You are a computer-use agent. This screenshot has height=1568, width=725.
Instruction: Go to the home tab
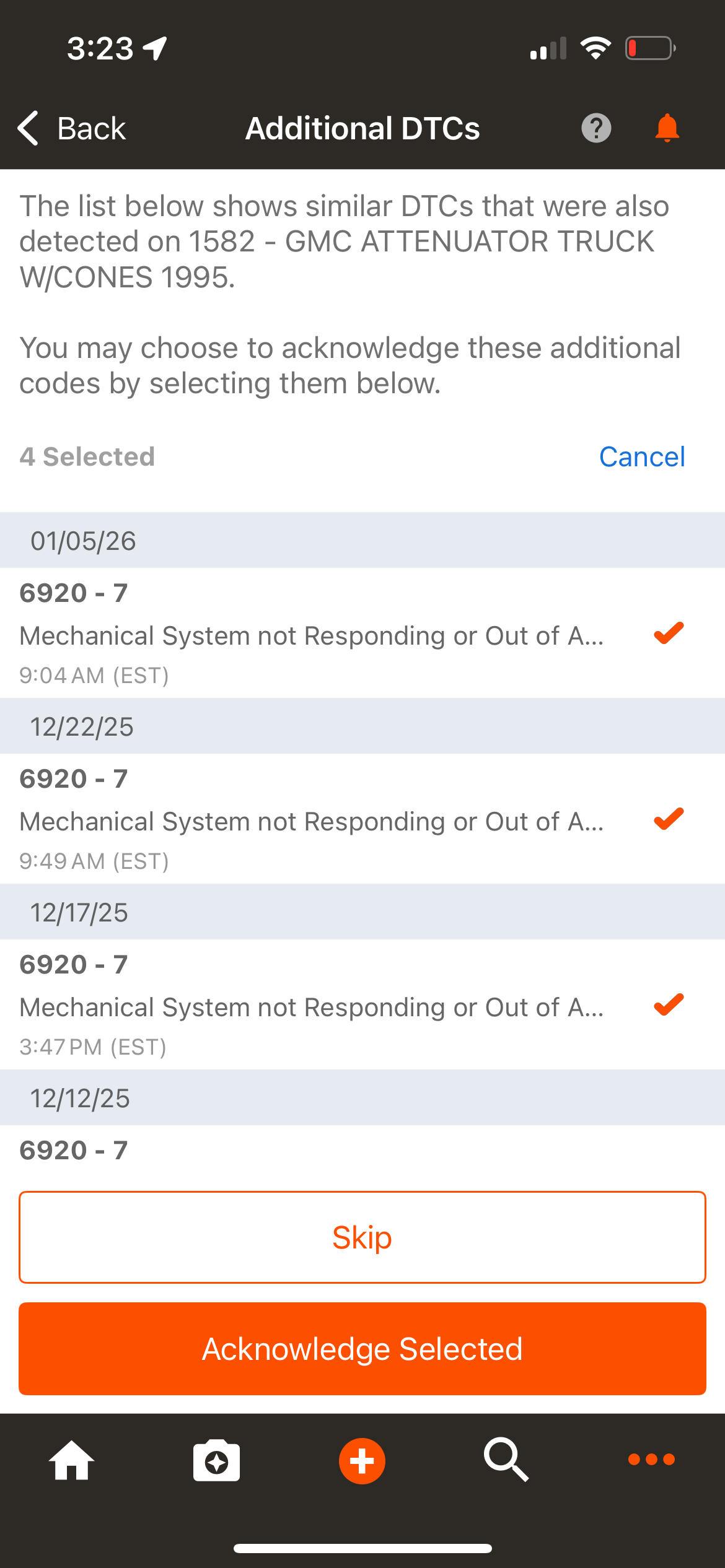coord(72,1460)
